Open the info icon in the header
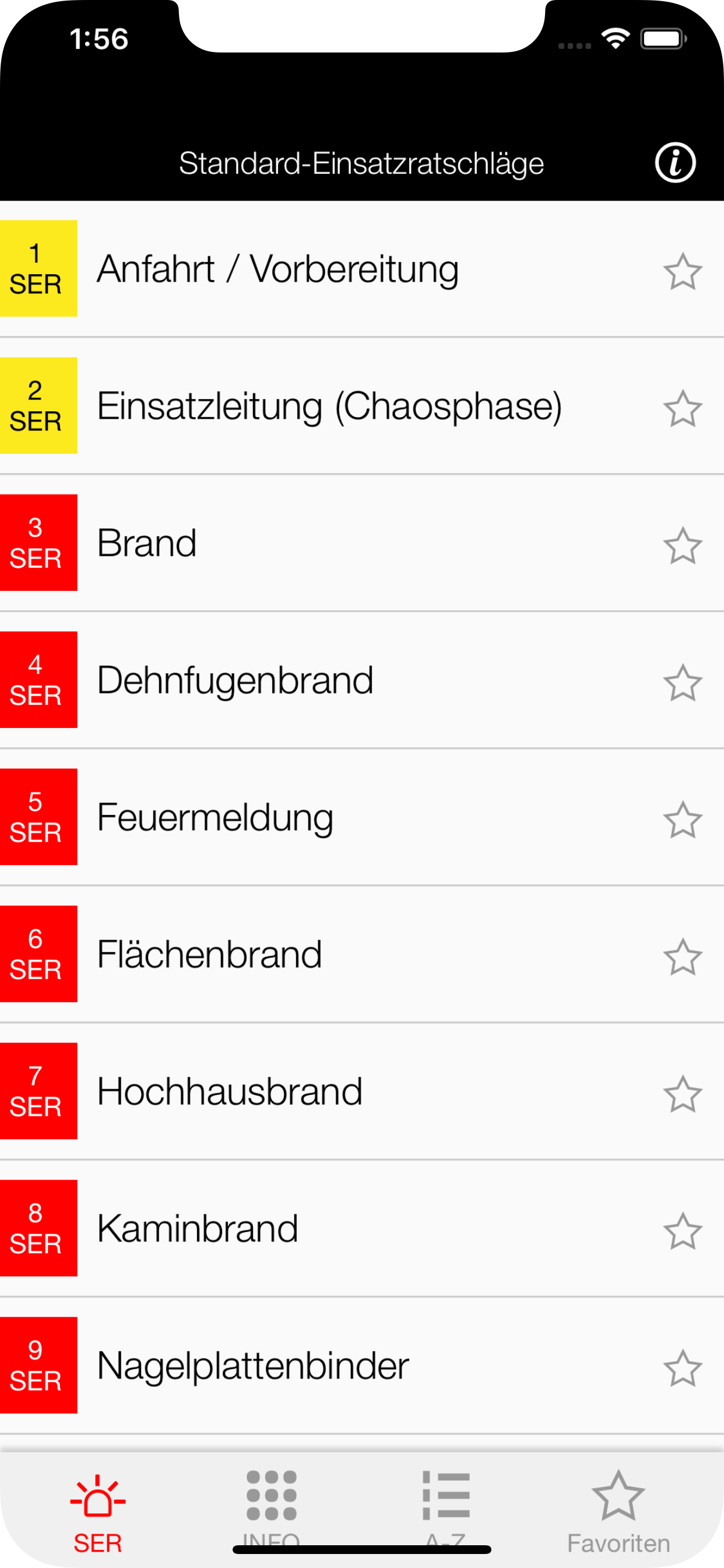This screenshot has width=724, height=1568. 674,163
